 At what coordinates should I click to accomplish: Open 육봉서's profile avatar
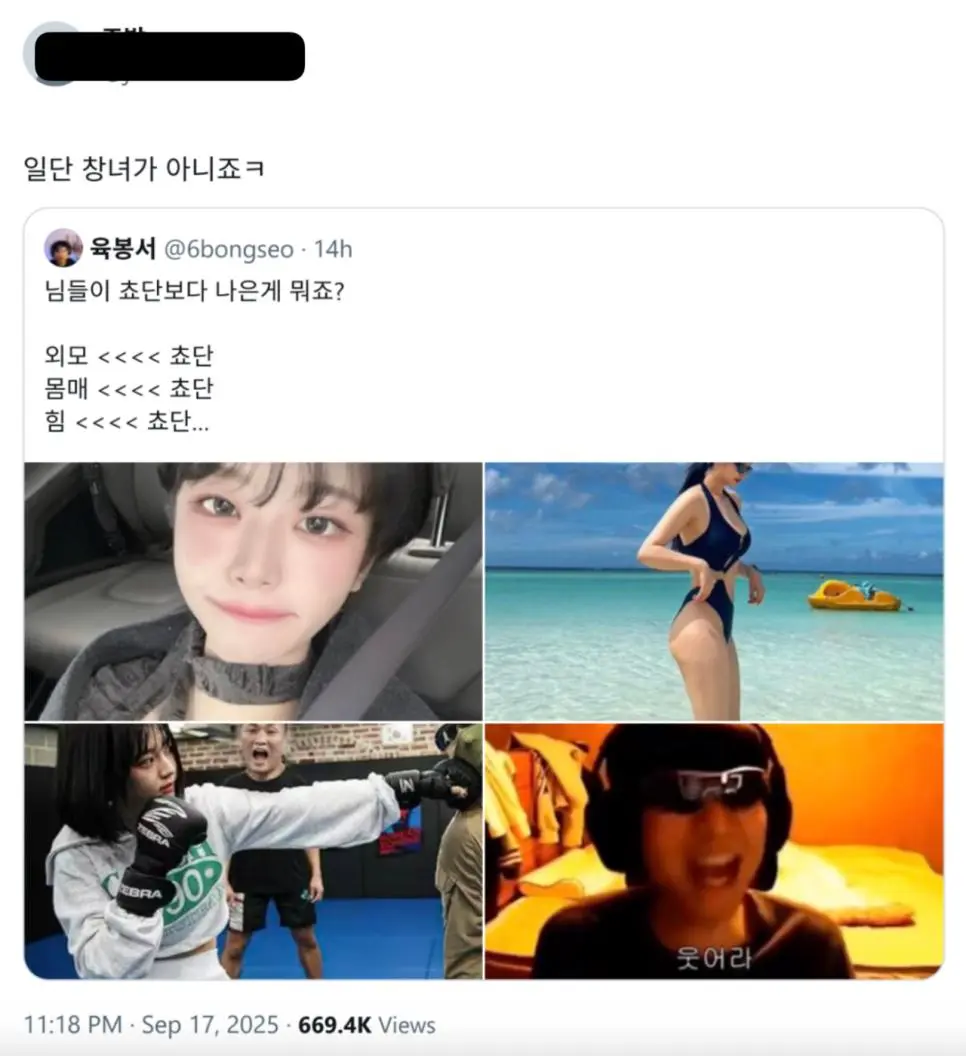(x=63, y=247)
